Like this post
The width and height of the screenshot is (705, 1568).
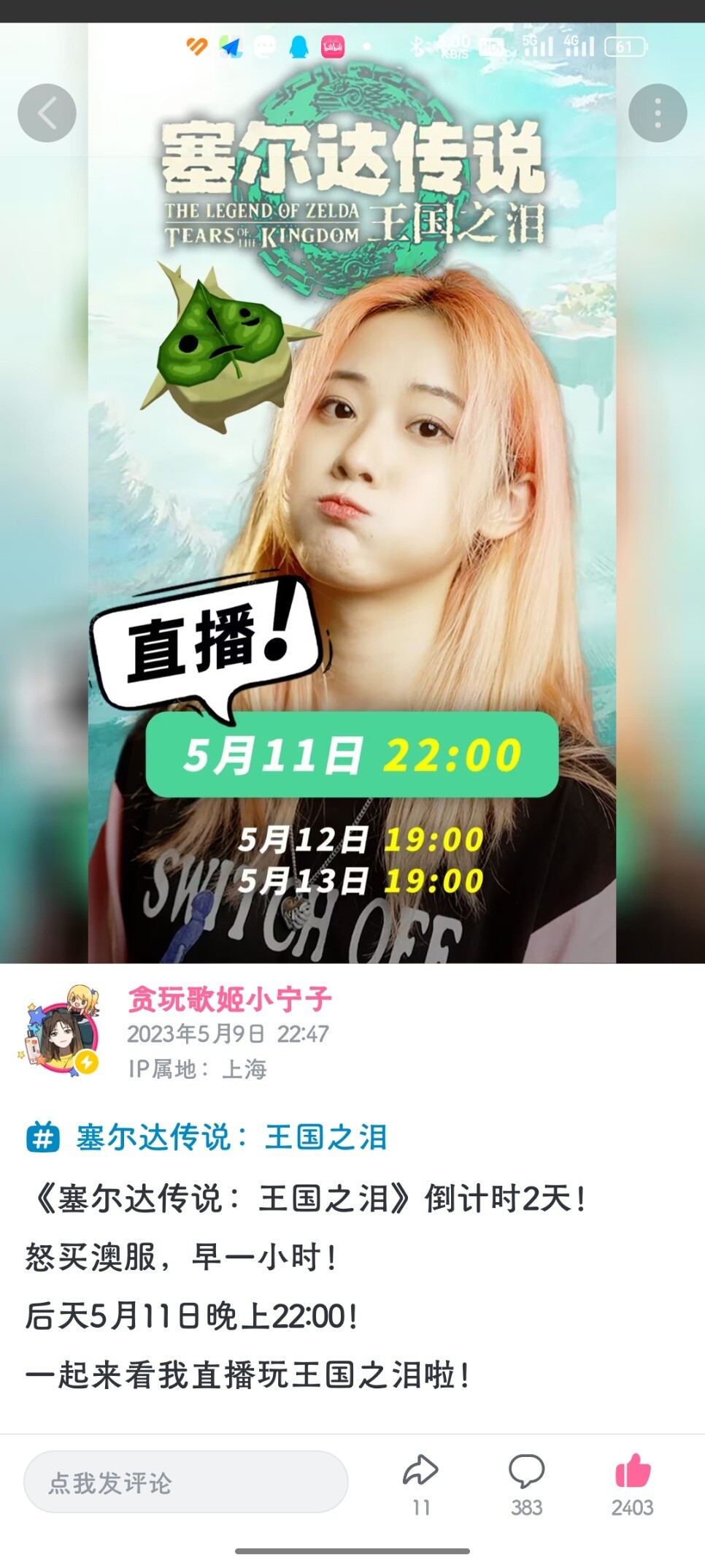coord(632,1483)
